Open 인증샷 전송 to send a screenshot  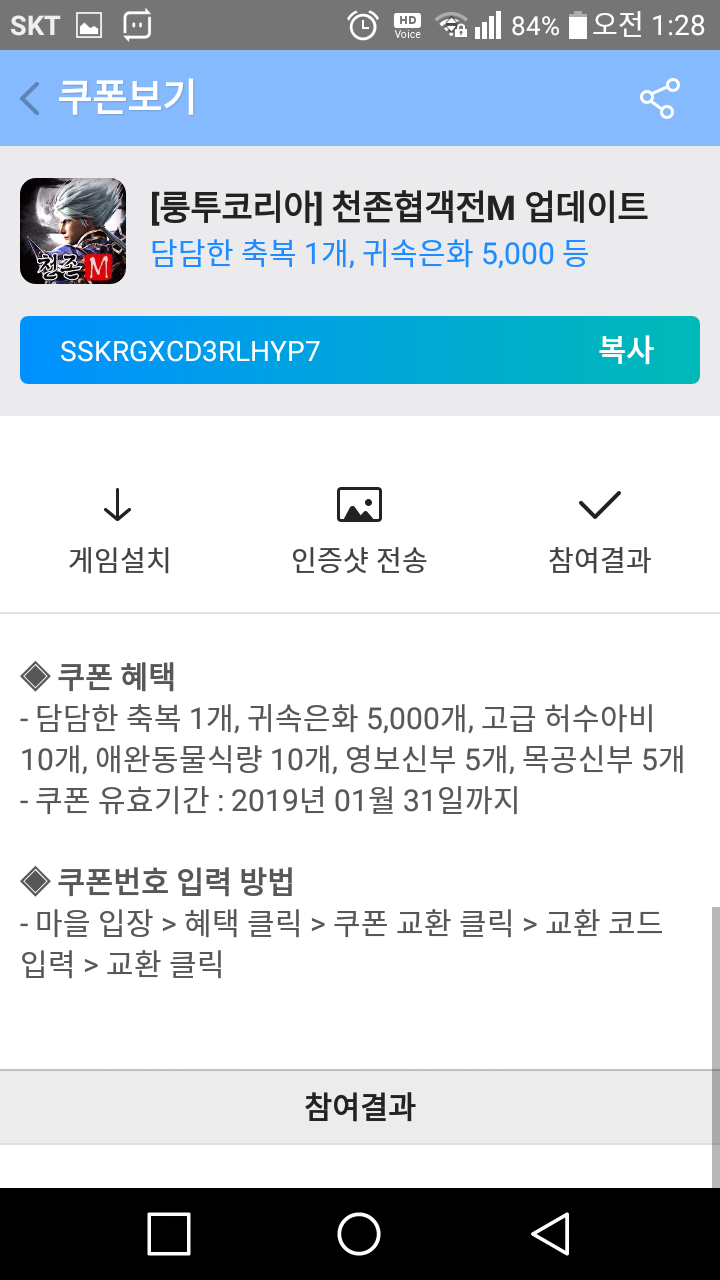coord(359,532)
